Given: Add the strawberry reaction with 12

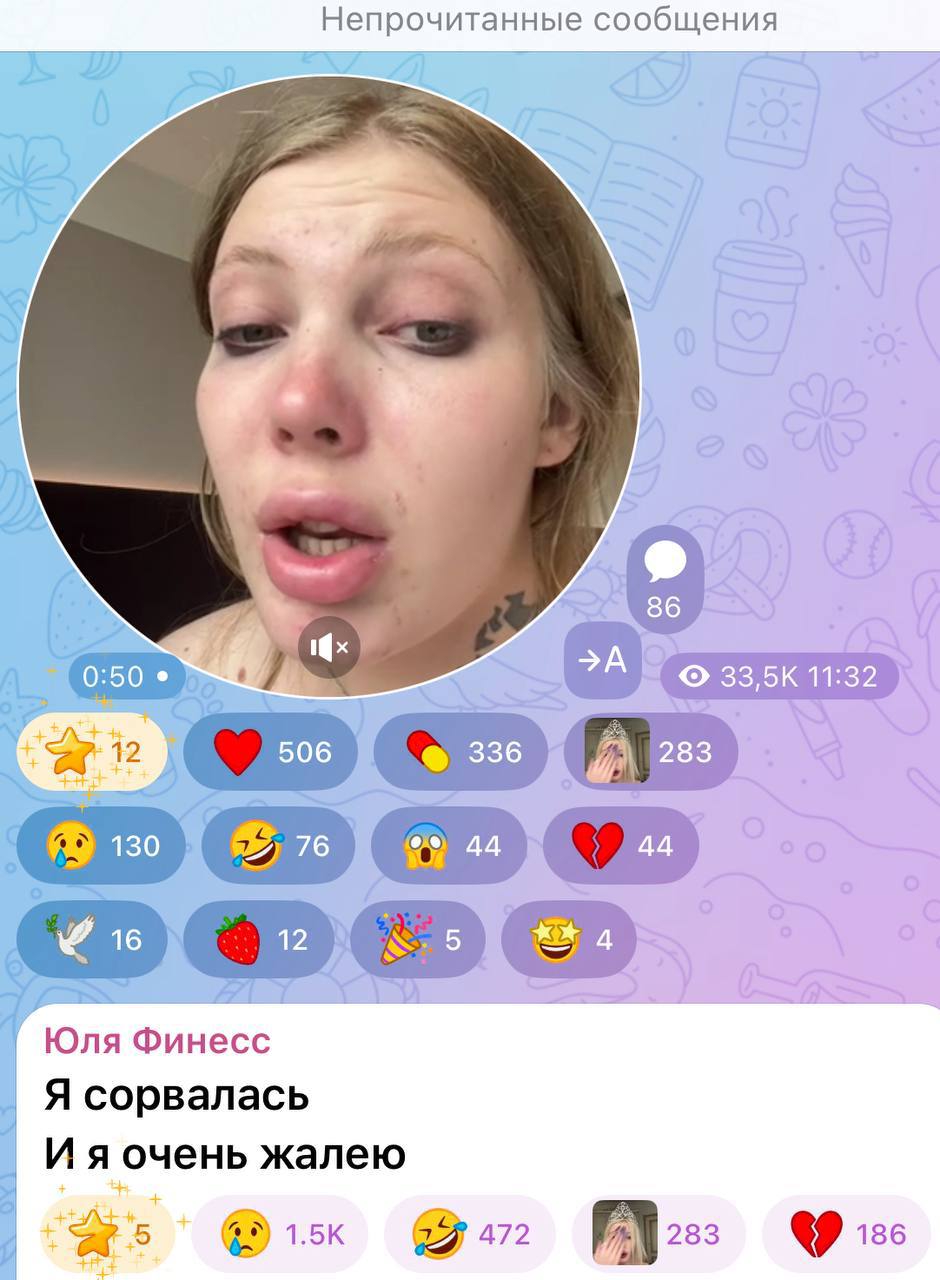Looking at the screenshot, I should point(258,940).
